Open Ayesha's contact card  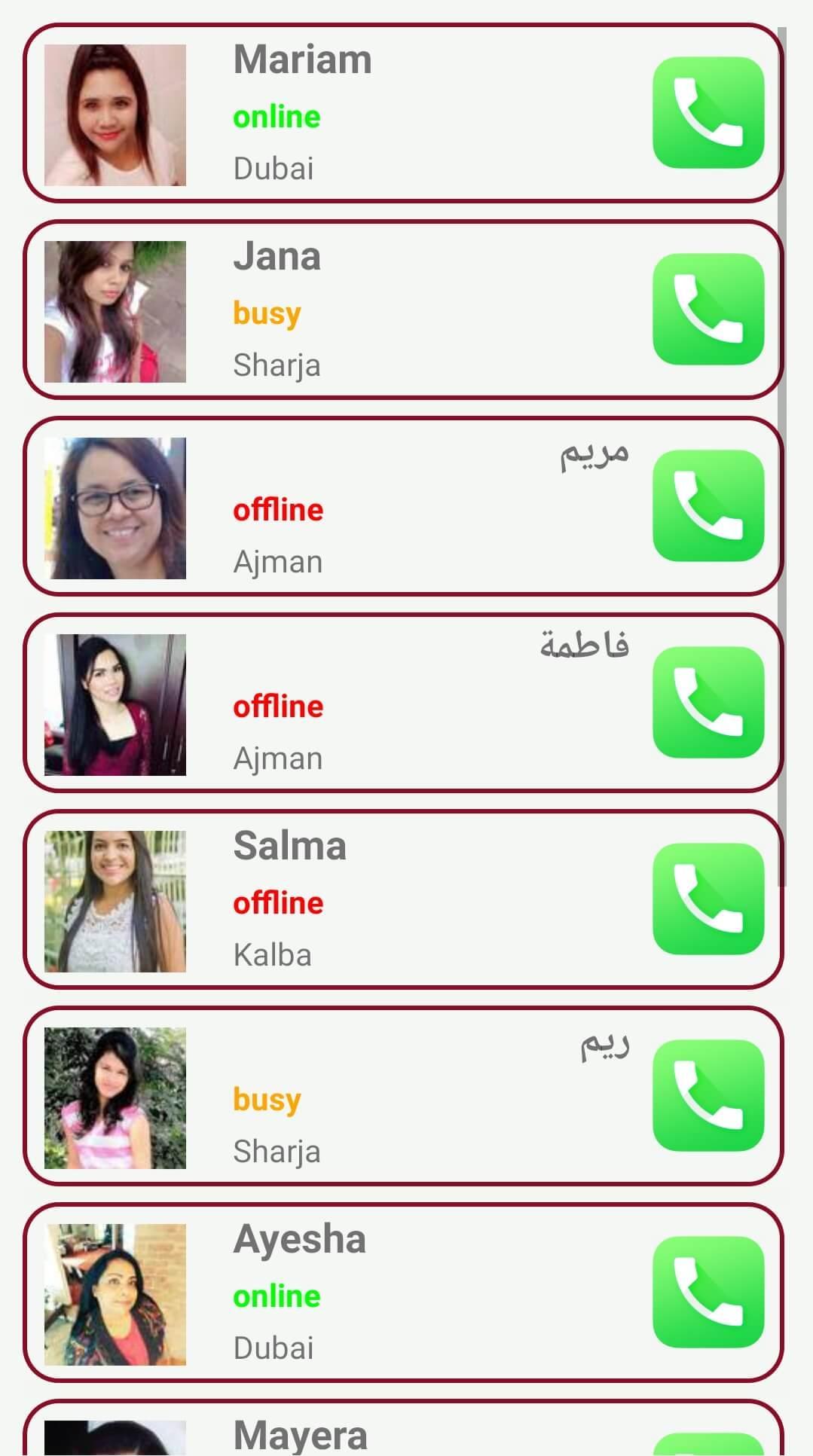pyautogui.click(x=404, y=1293)
